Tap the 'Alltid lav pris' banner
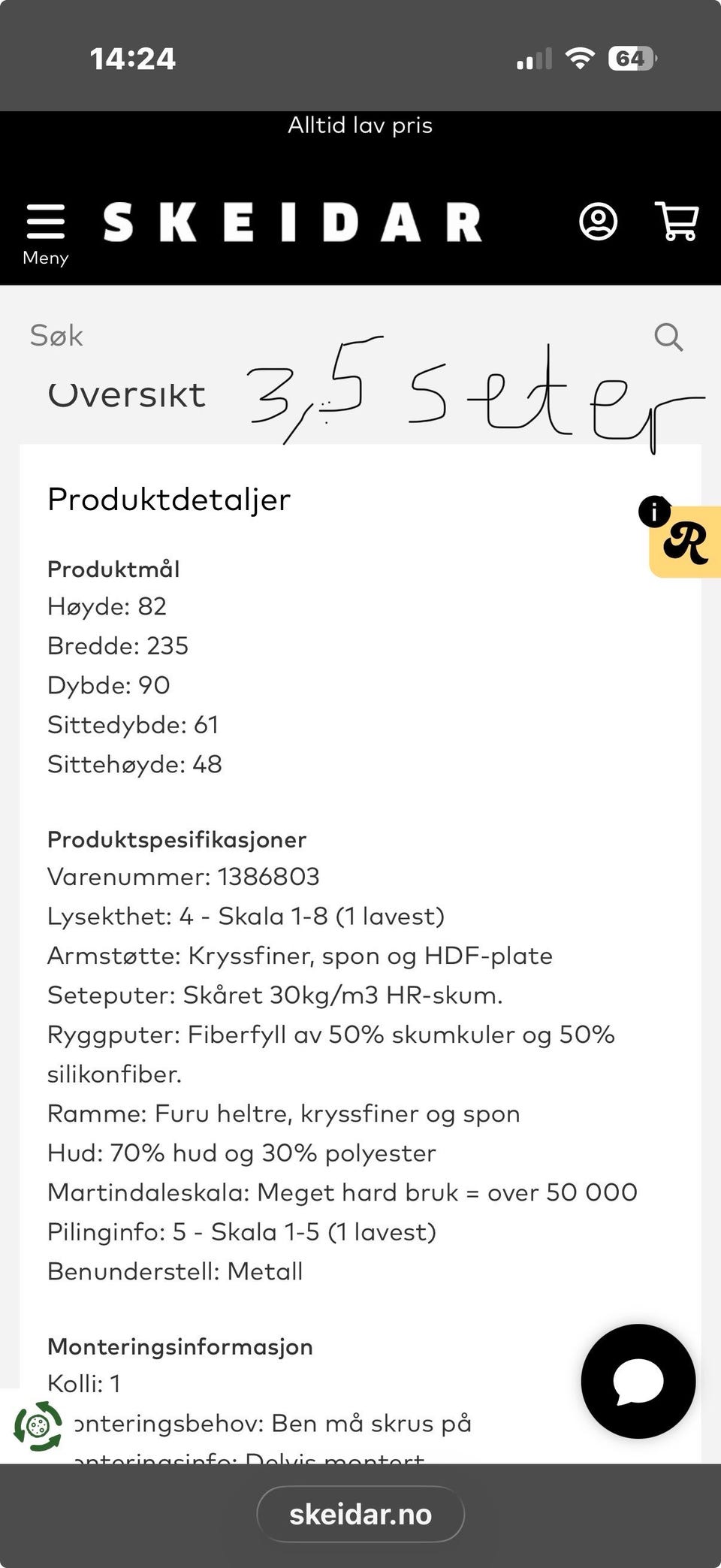Viewport: 721px width, 1568px height. [360, 125]
